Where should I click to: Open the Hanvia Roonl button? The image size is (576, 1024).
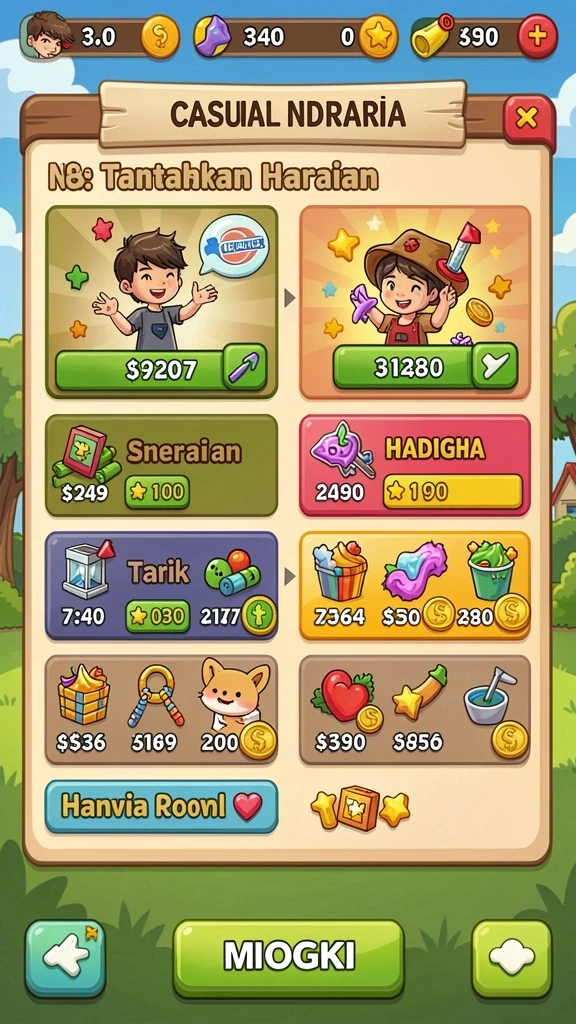pos(161,807)
